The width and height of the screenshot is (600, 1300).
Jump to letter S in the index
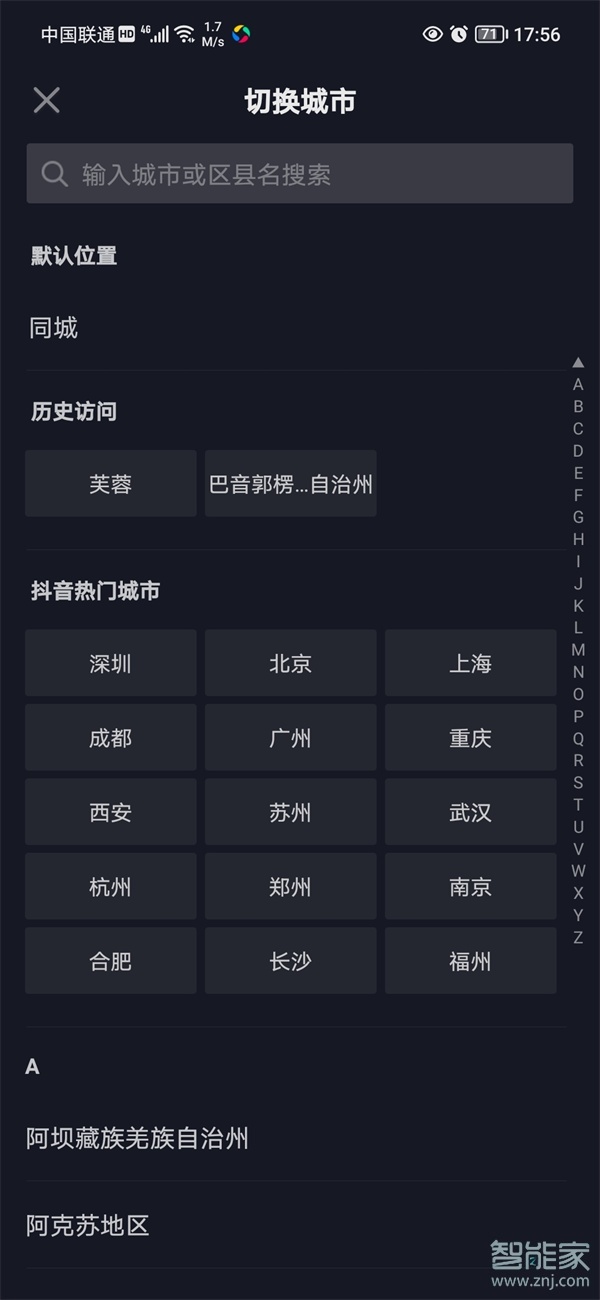tap(578, 782)
